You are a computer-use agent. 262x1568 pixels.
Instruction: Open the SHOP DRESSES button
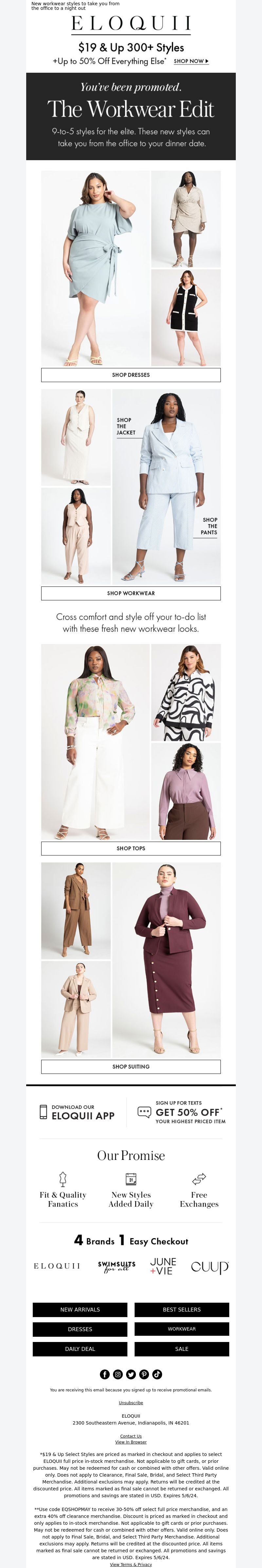pos(130,375)
